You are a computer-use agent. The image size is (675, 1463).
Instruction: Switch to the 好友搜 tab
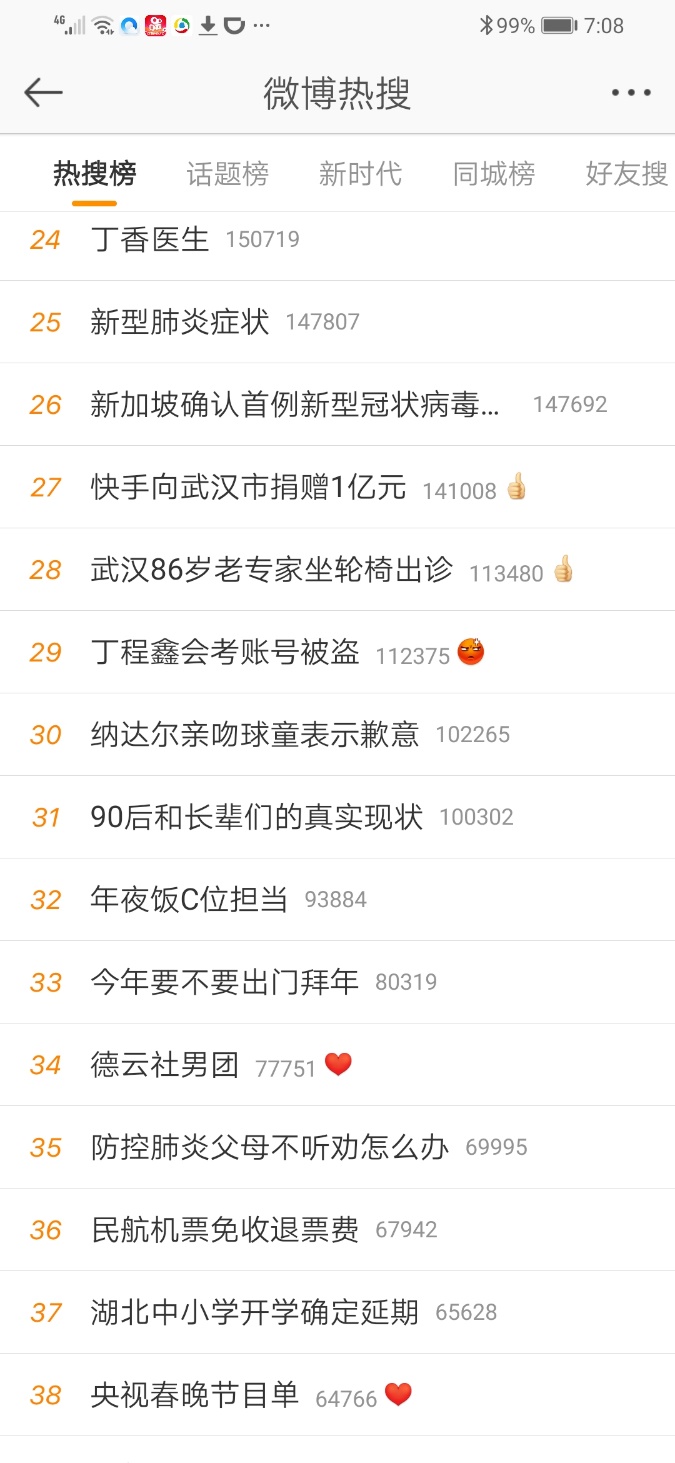point(627,174)
